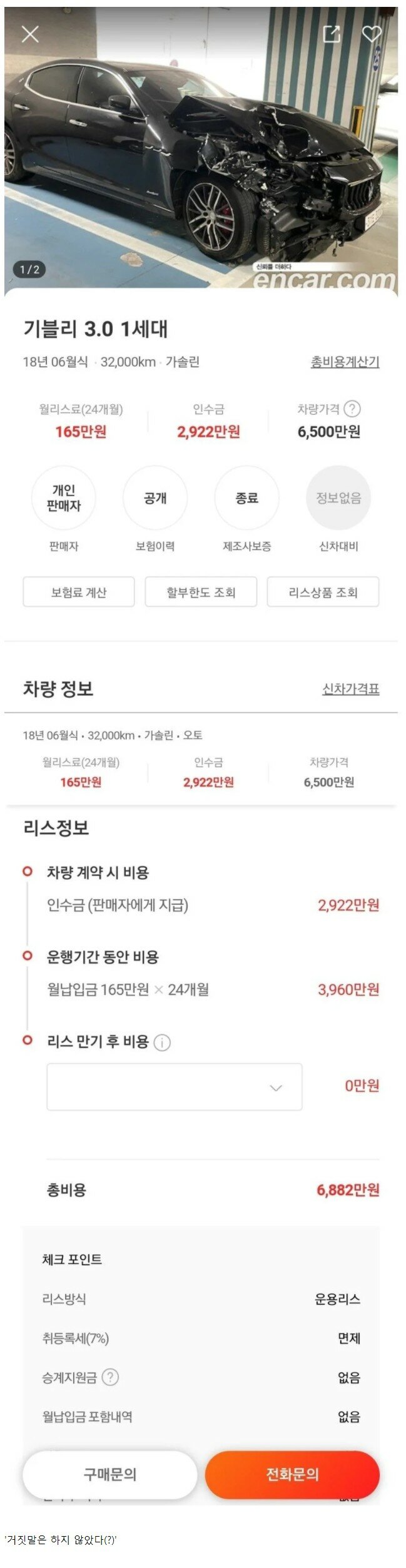View 개인 판매자 seller info

(x=63, y=499)
